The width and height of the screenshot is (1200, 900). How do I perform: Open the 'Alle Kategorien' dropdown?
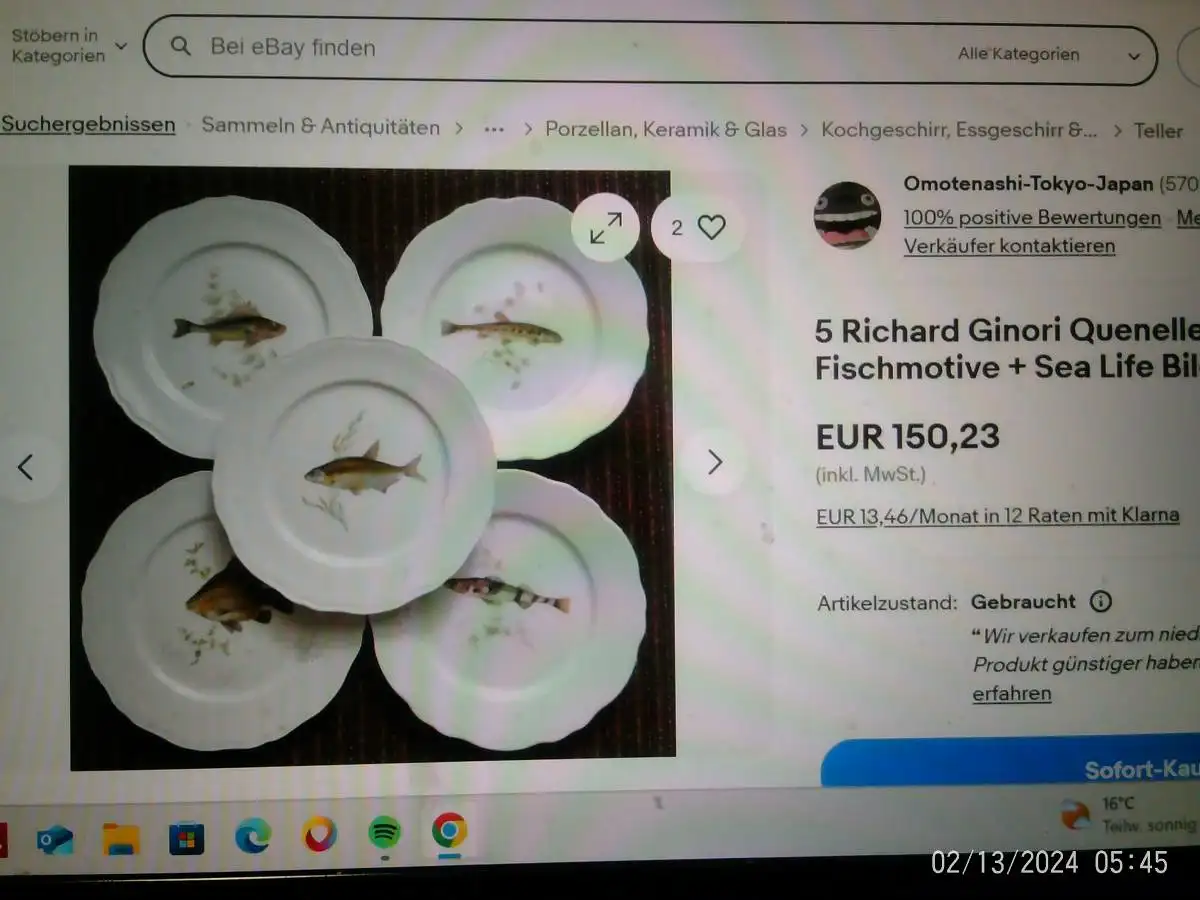coord(1048,55)
